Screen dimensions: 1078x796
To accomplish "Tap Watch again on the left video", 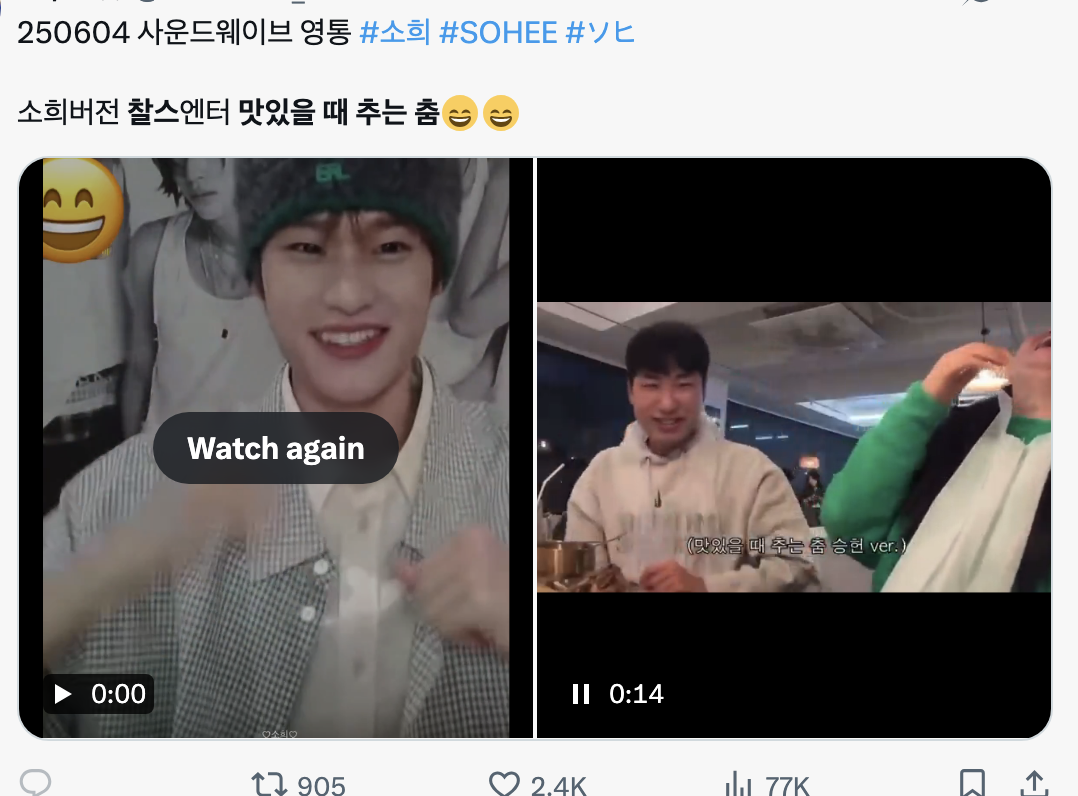I will 276,448.
